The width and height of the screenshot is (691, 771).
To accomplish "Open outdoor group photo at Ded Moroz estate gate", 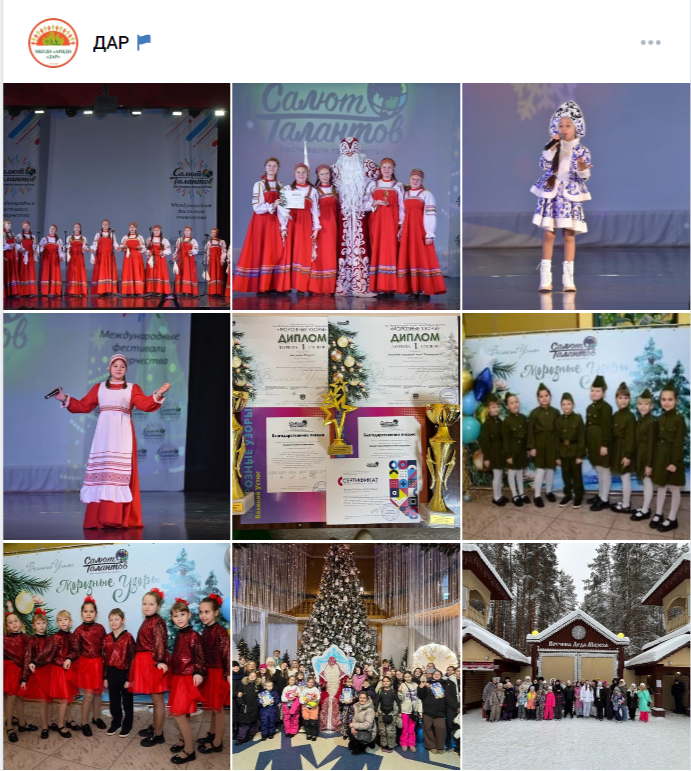I will tap(576, 656).
